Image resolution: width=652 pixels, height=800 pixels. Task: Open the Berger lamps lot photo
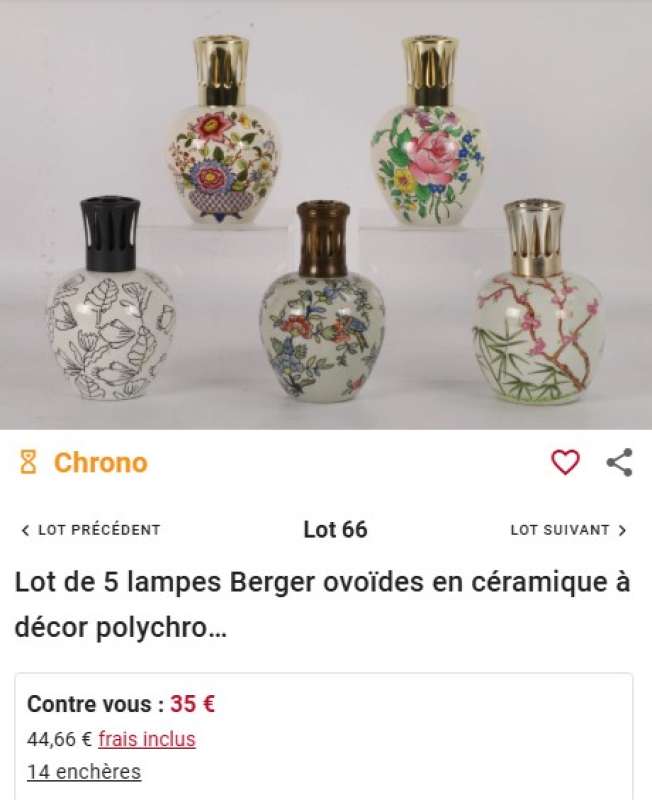coord(326,215)
